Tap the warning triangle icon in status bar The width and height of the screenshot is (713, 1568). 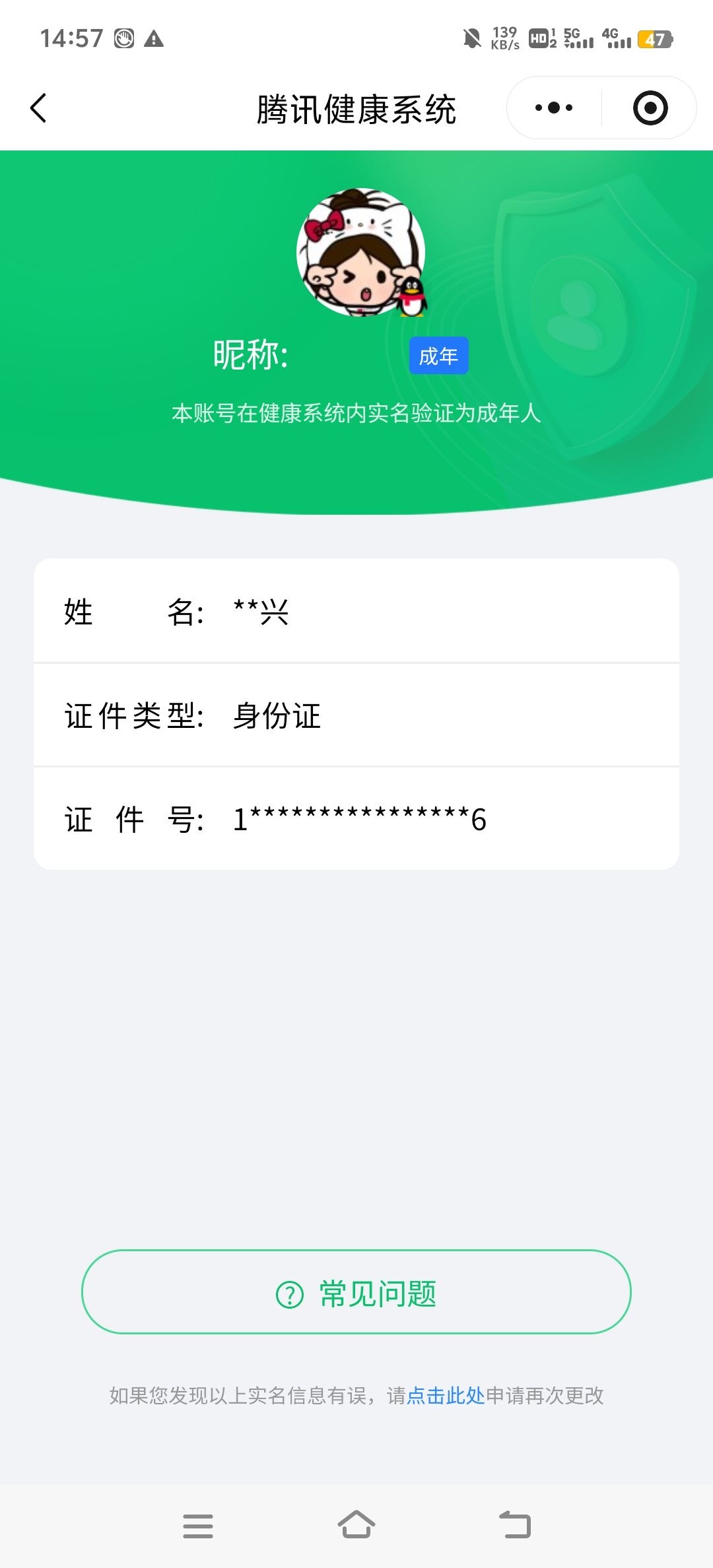point(153,40)
